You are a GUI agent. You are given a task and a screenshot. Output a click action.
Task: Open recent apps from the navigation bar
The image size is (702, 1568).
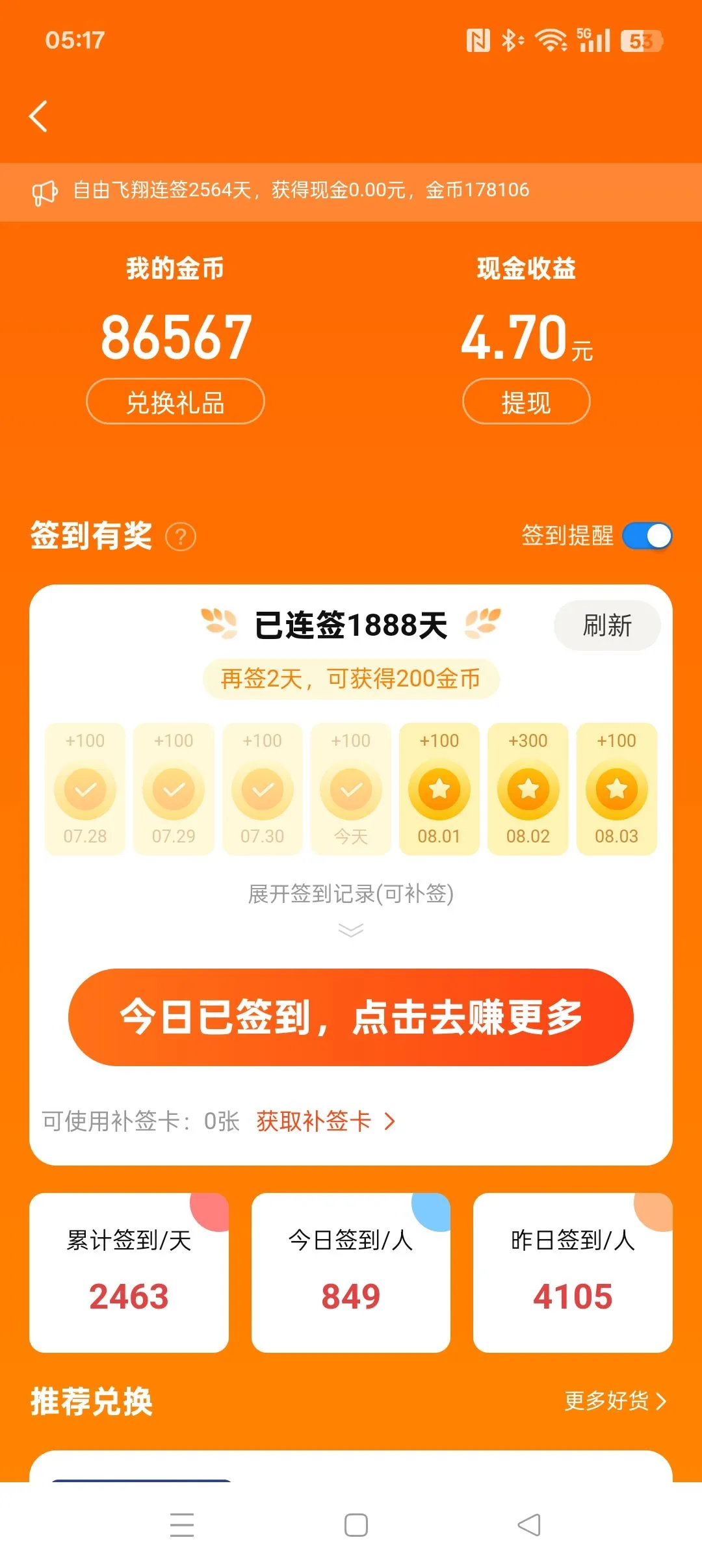(x=182, y=1525)
